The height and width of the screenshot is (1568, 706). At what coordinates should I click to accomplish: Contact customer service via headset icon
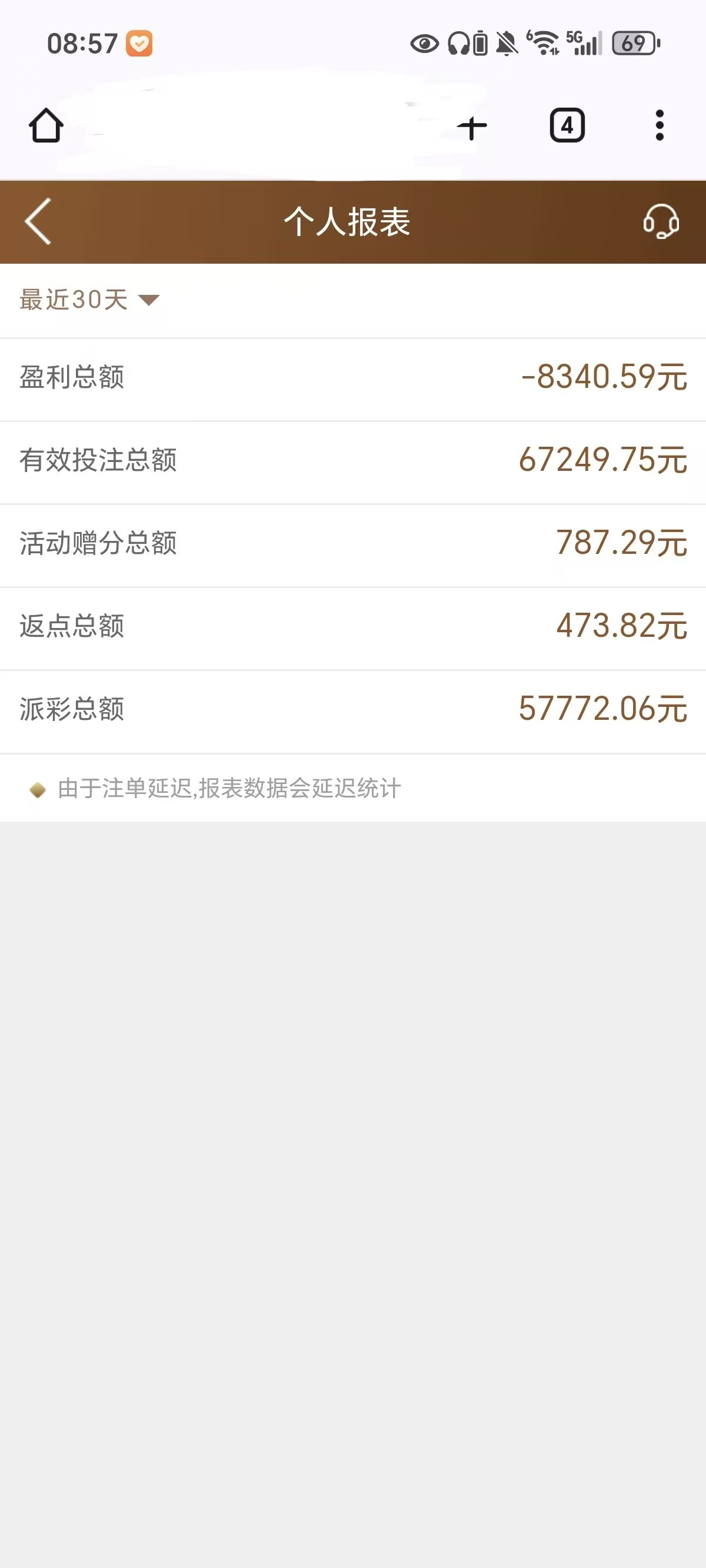click(661, 221)
